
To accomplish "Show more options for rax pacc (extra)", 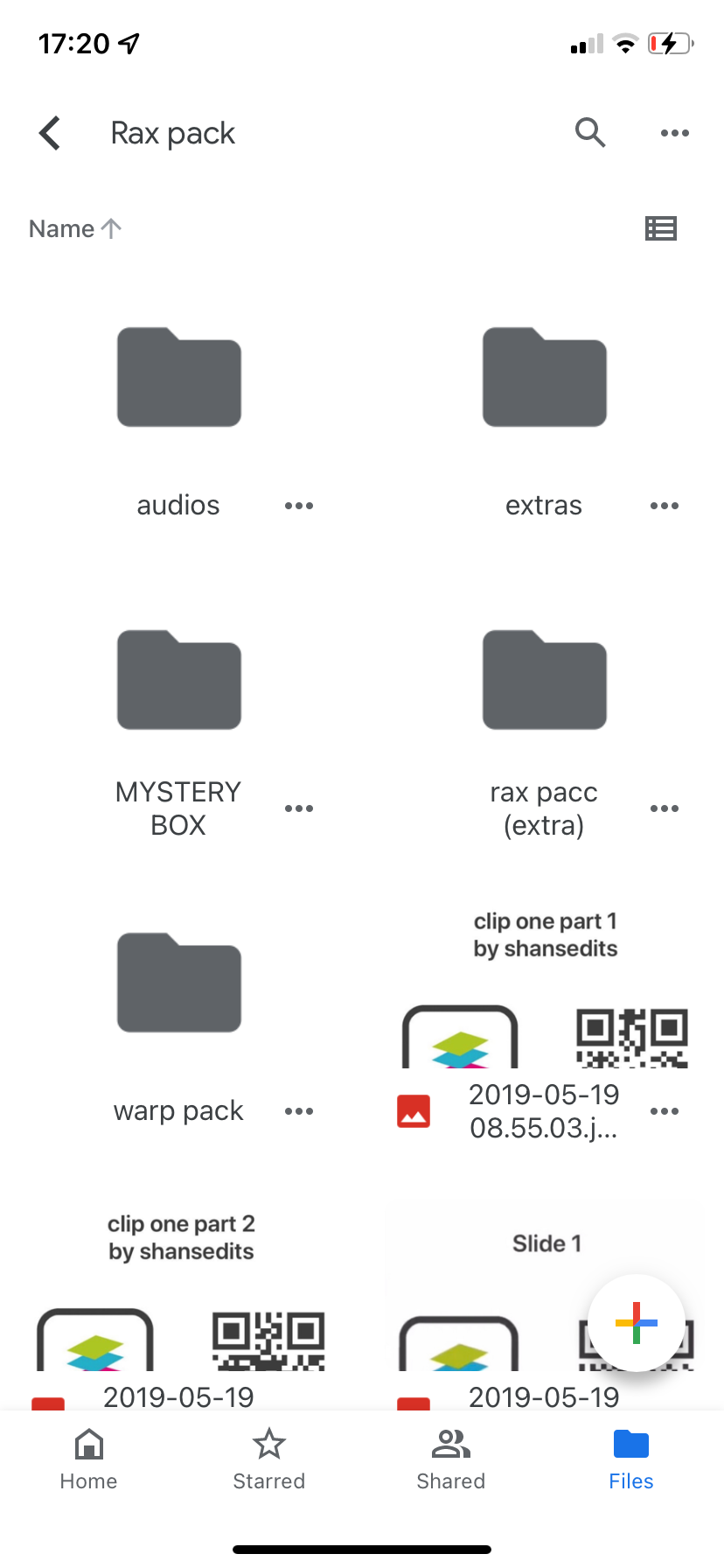I will point(664,808).
